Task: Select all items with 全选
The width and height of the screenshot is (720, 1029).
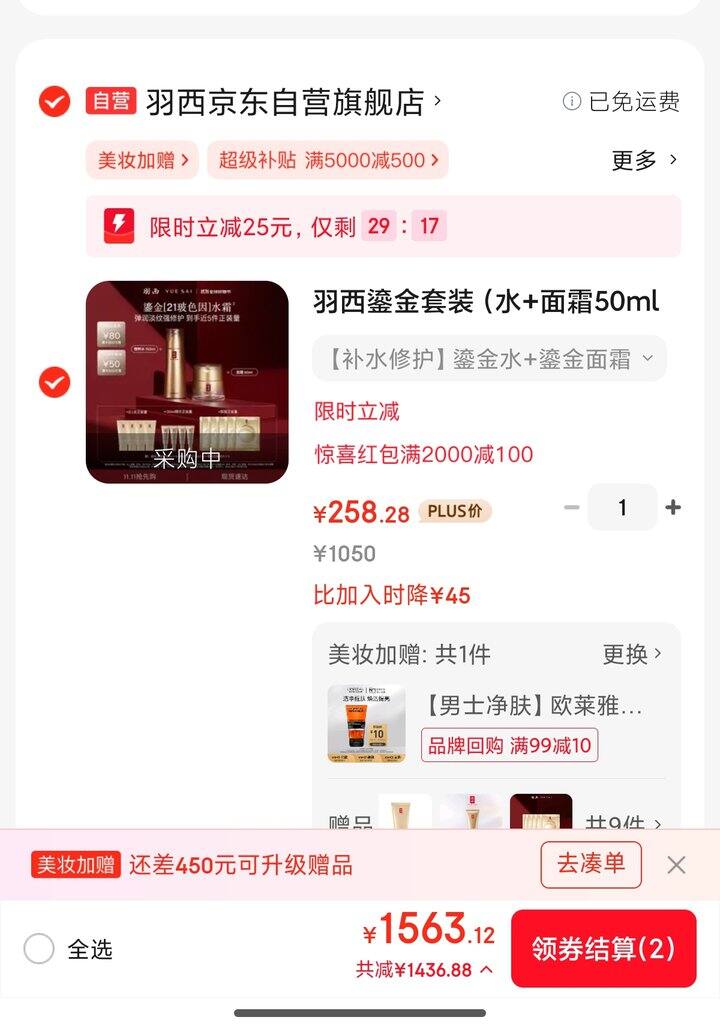Action: [x=39, y=949]
